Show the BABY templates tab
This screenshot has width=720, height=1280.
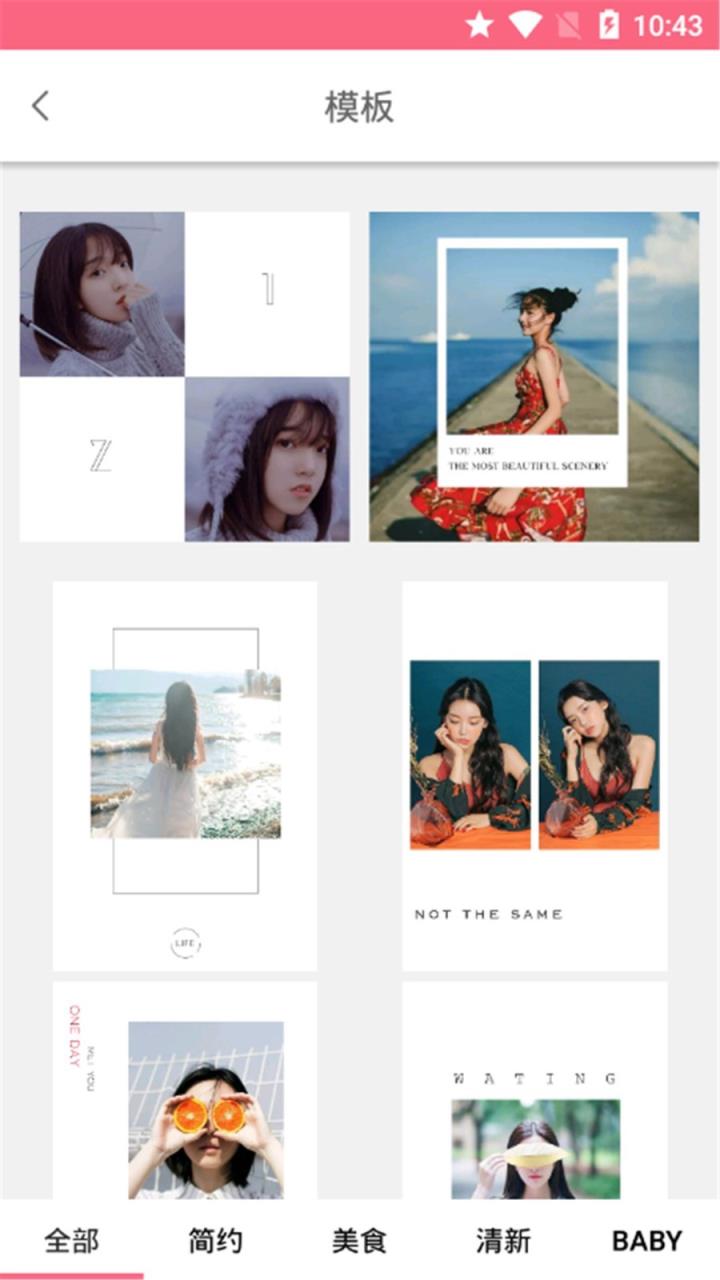(646, 1241)
